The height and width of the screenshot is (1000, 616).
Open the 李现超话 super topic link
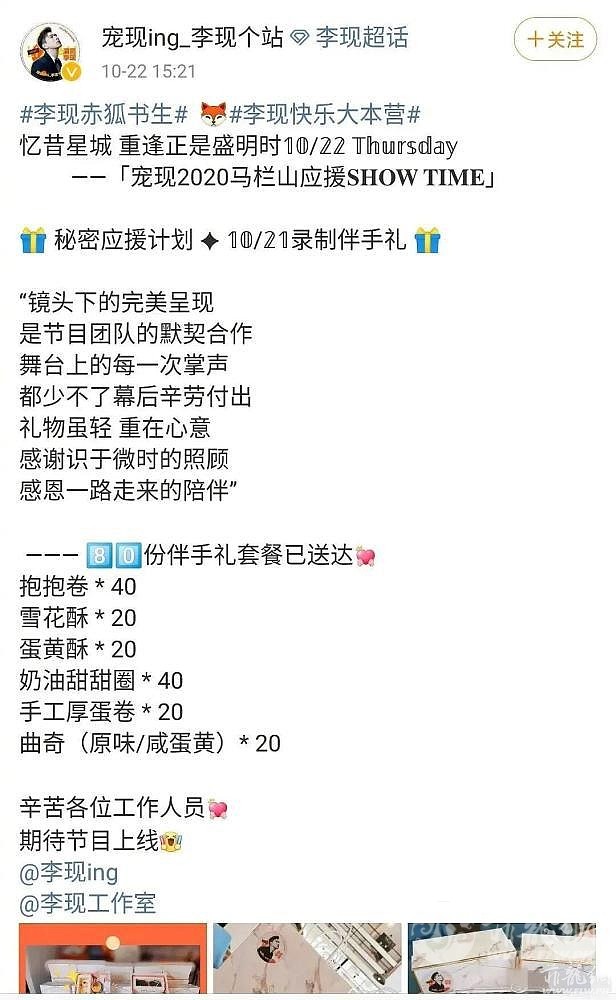click(350, 38)
